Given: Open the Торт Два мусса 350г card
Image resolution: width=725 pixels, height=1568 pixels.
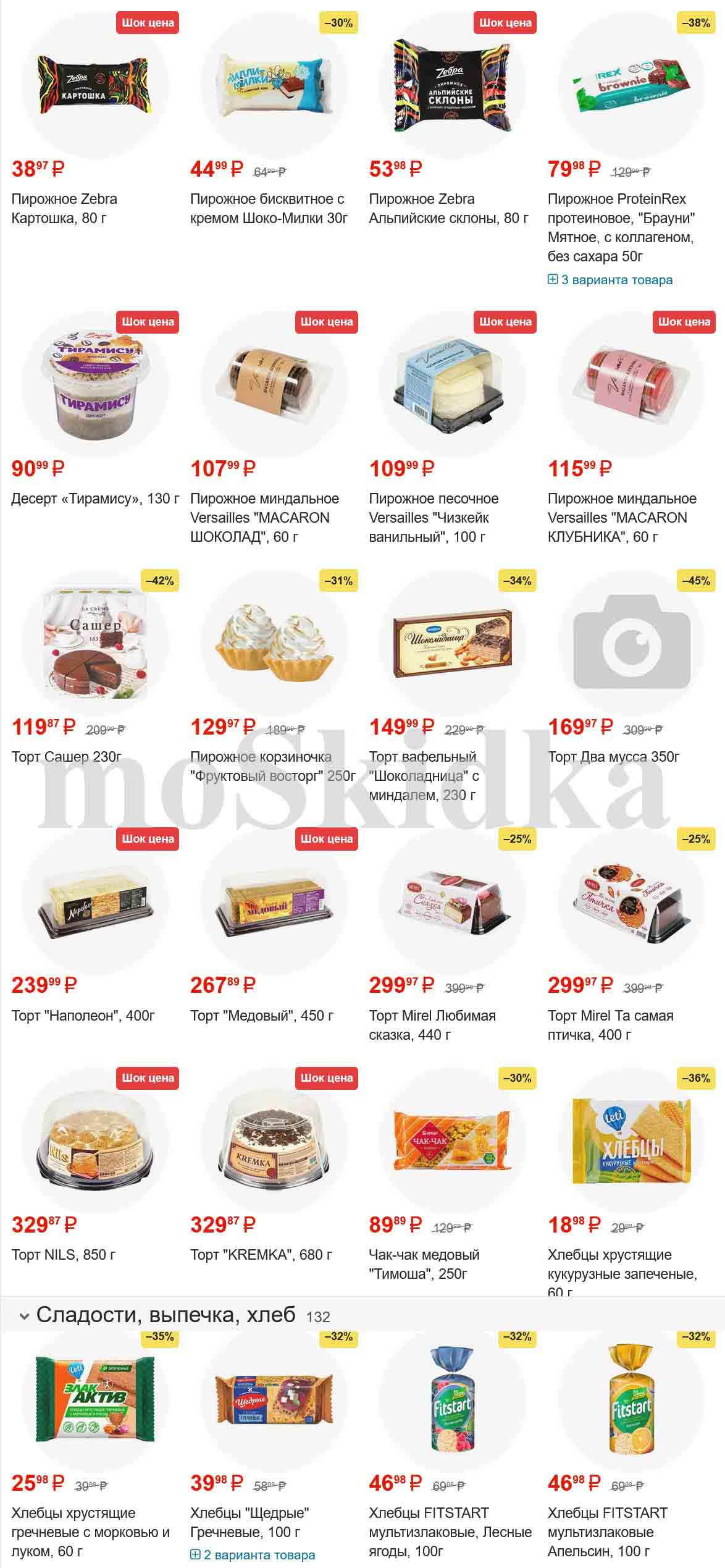Looking at the screenshot, I should 613,757.
